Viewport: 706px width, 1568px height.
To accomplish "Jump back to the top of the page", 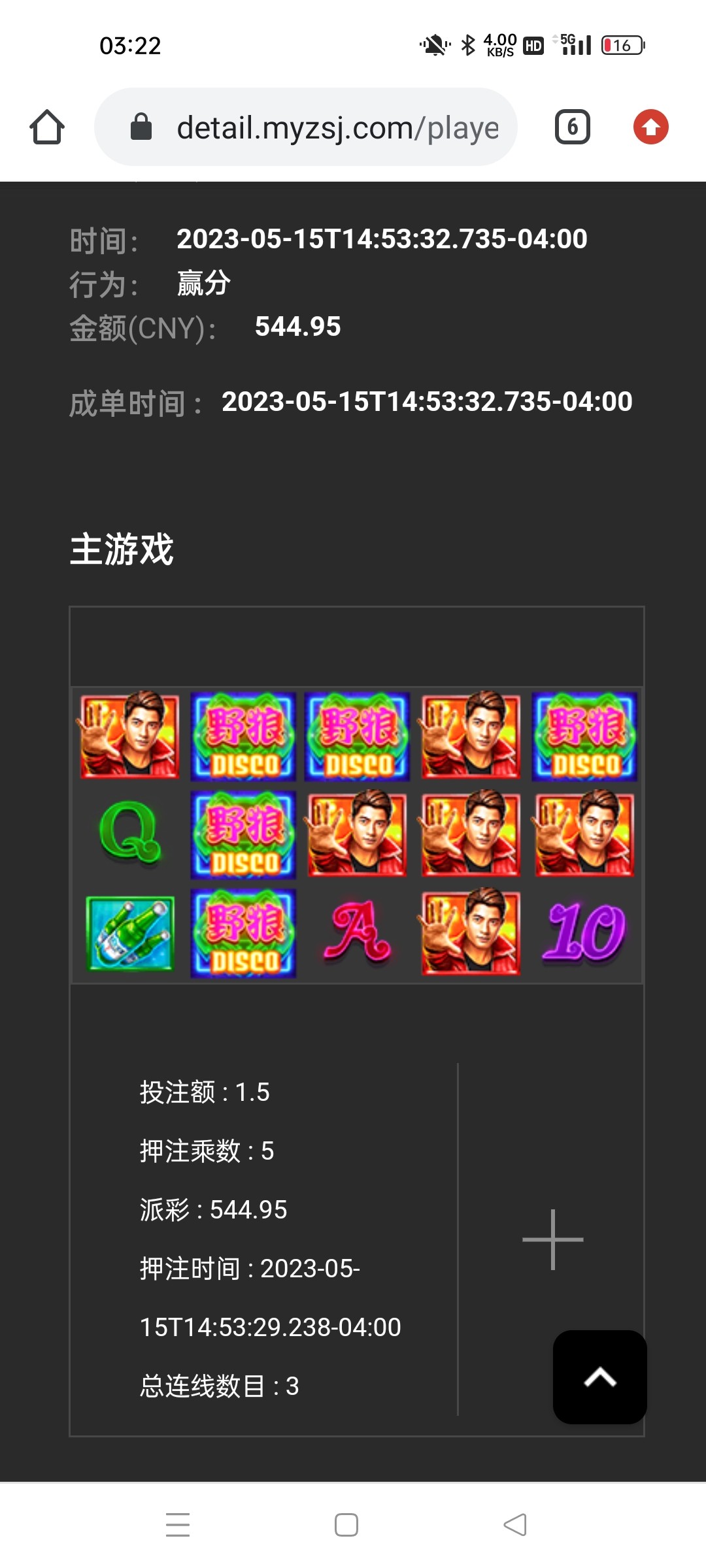I will pyautogui.click(x=599, y=1377).
